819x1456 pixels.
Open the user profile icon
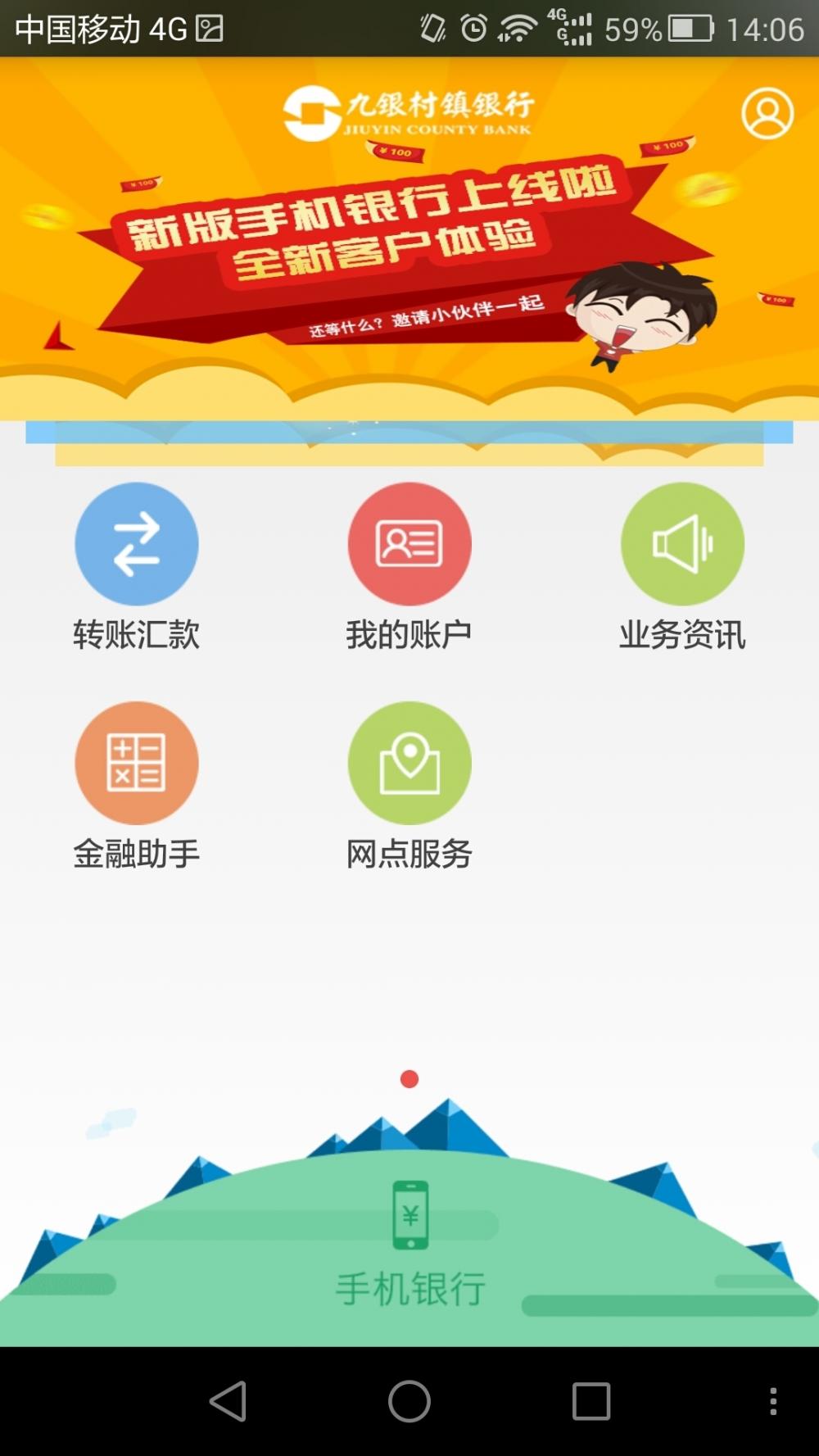767,113
